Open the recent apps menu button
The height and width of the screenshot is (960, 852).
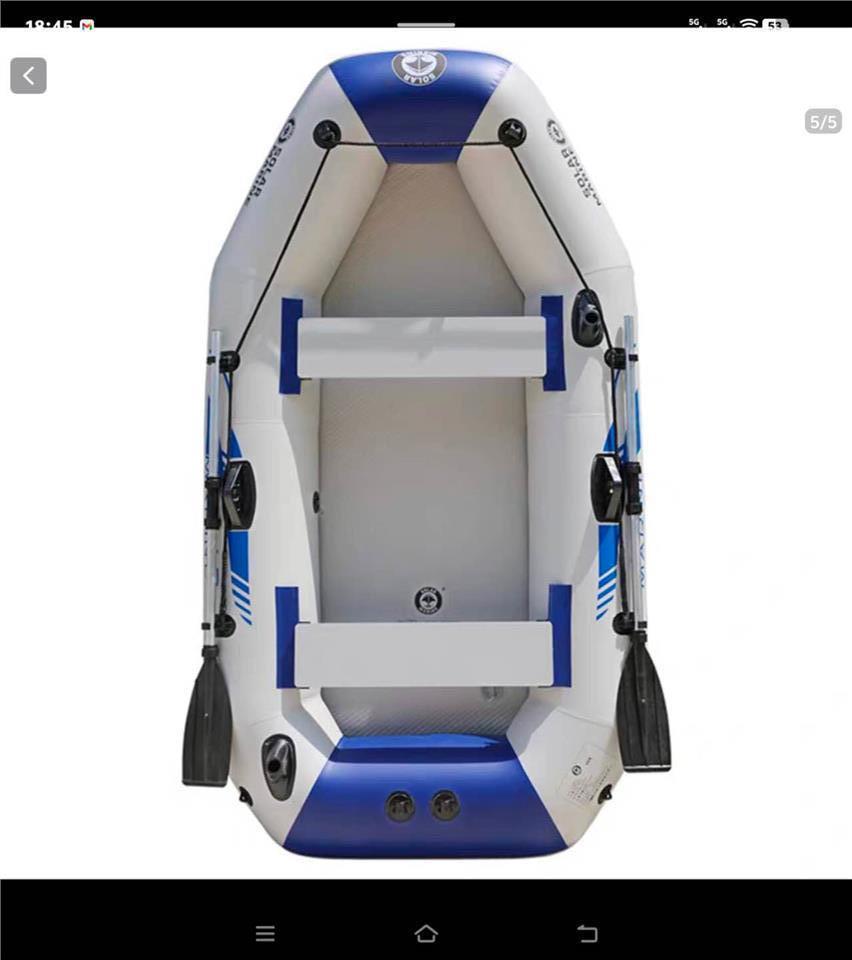point(265,934)
